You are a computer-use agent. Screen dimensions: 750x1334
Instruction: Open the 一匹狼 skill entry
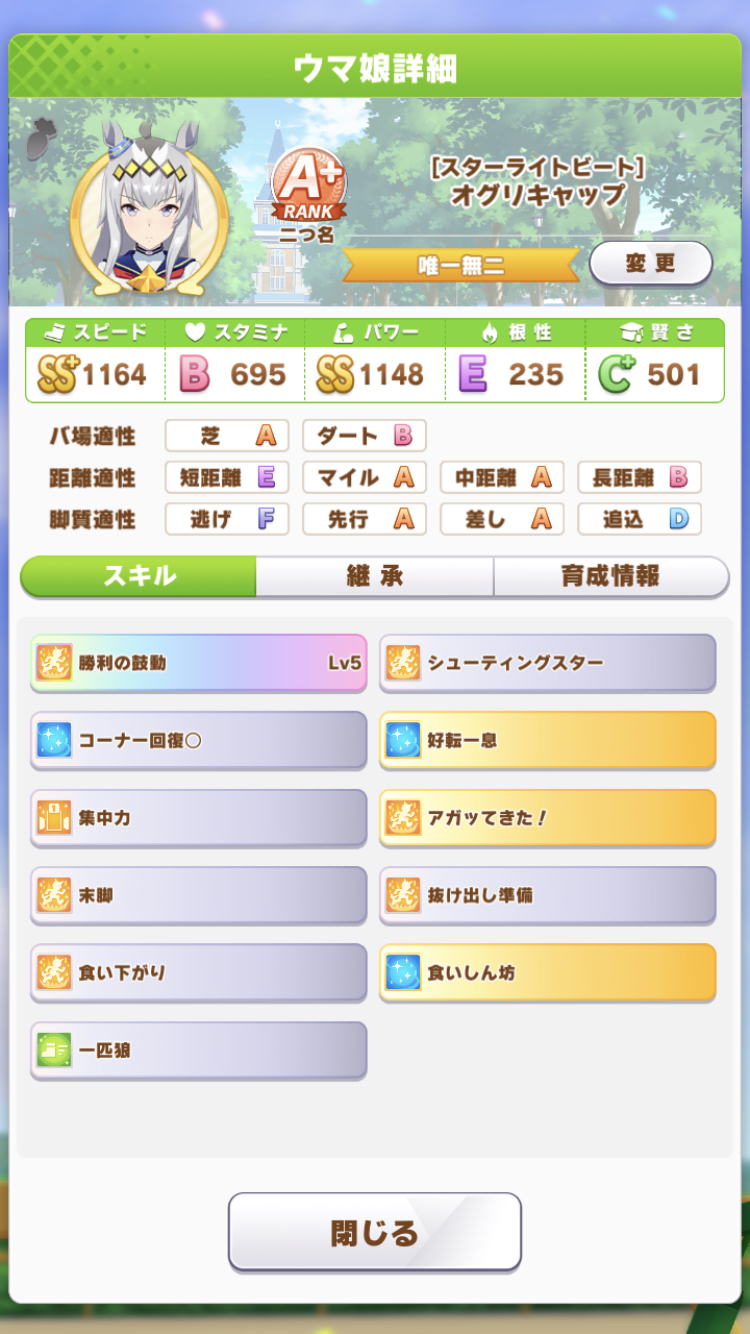click(198, 1050)
